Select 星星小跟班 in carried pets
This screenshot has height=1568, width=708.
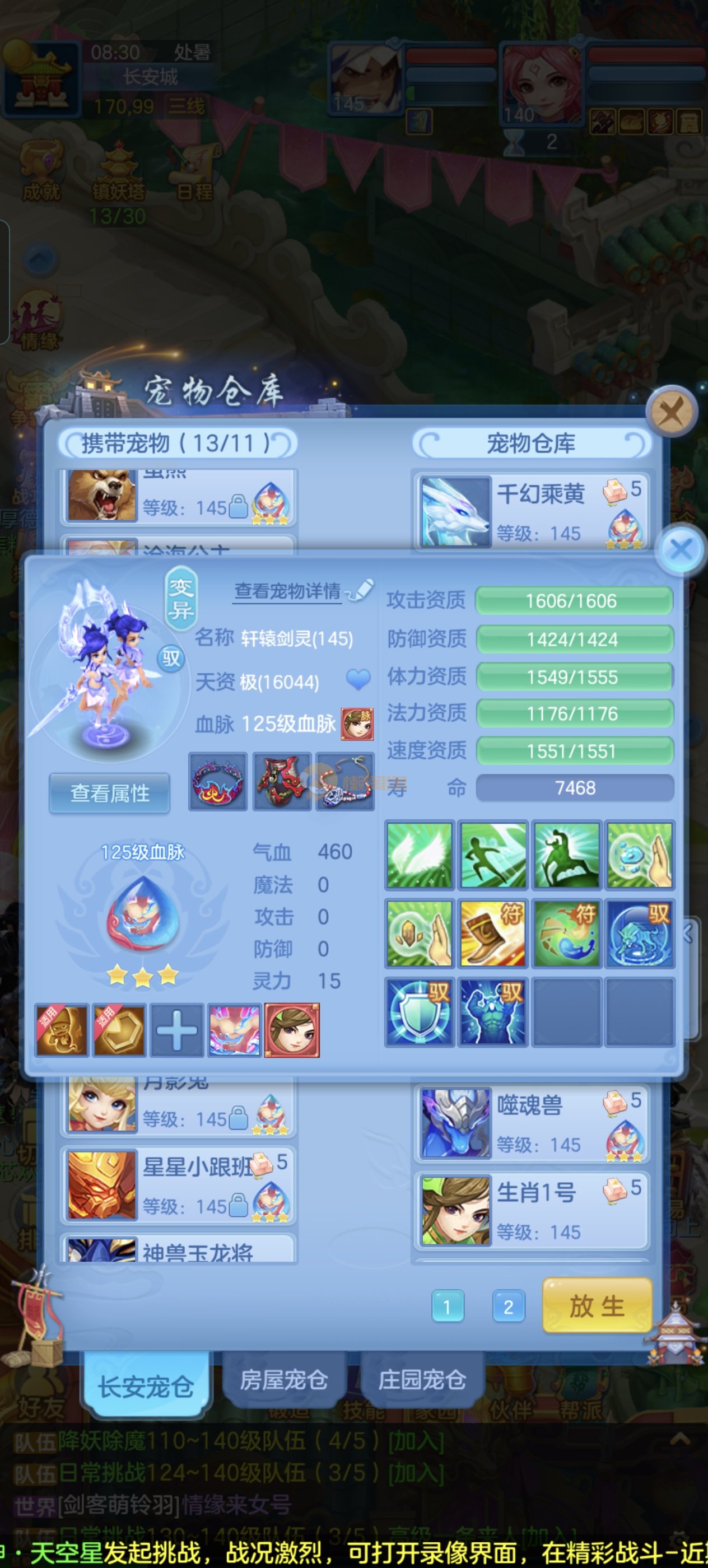(178, 1184)
